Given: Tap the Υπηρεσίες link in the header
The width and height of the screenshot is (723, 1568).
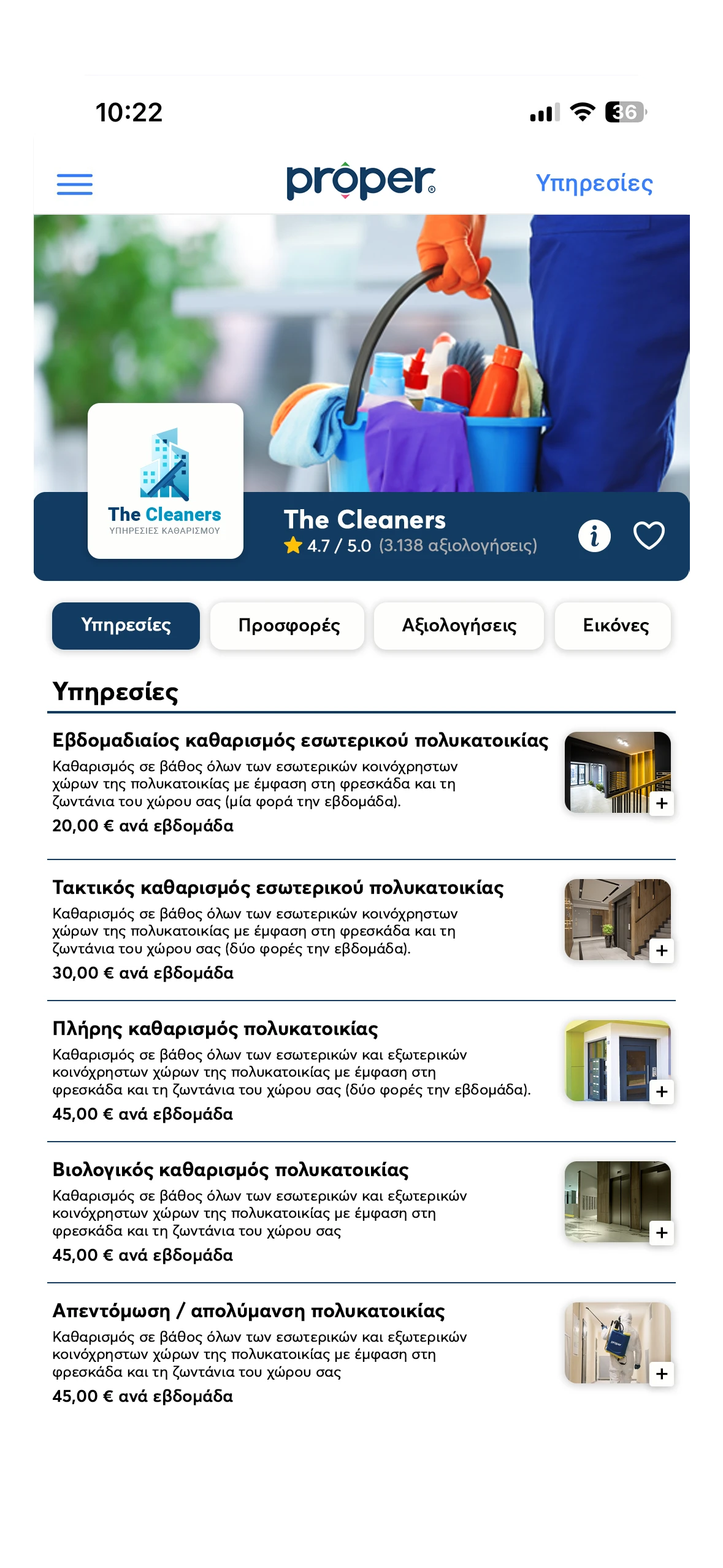Looking at the screenshot, I should 594,183.
